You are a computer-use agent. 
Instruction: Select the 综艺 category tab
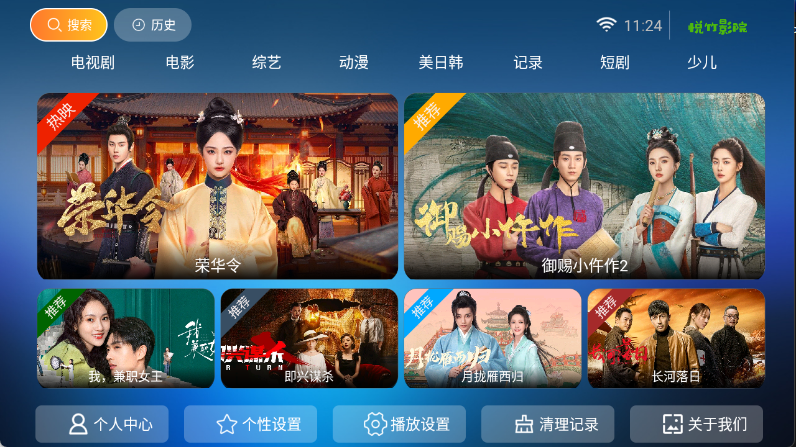(267, 62)
